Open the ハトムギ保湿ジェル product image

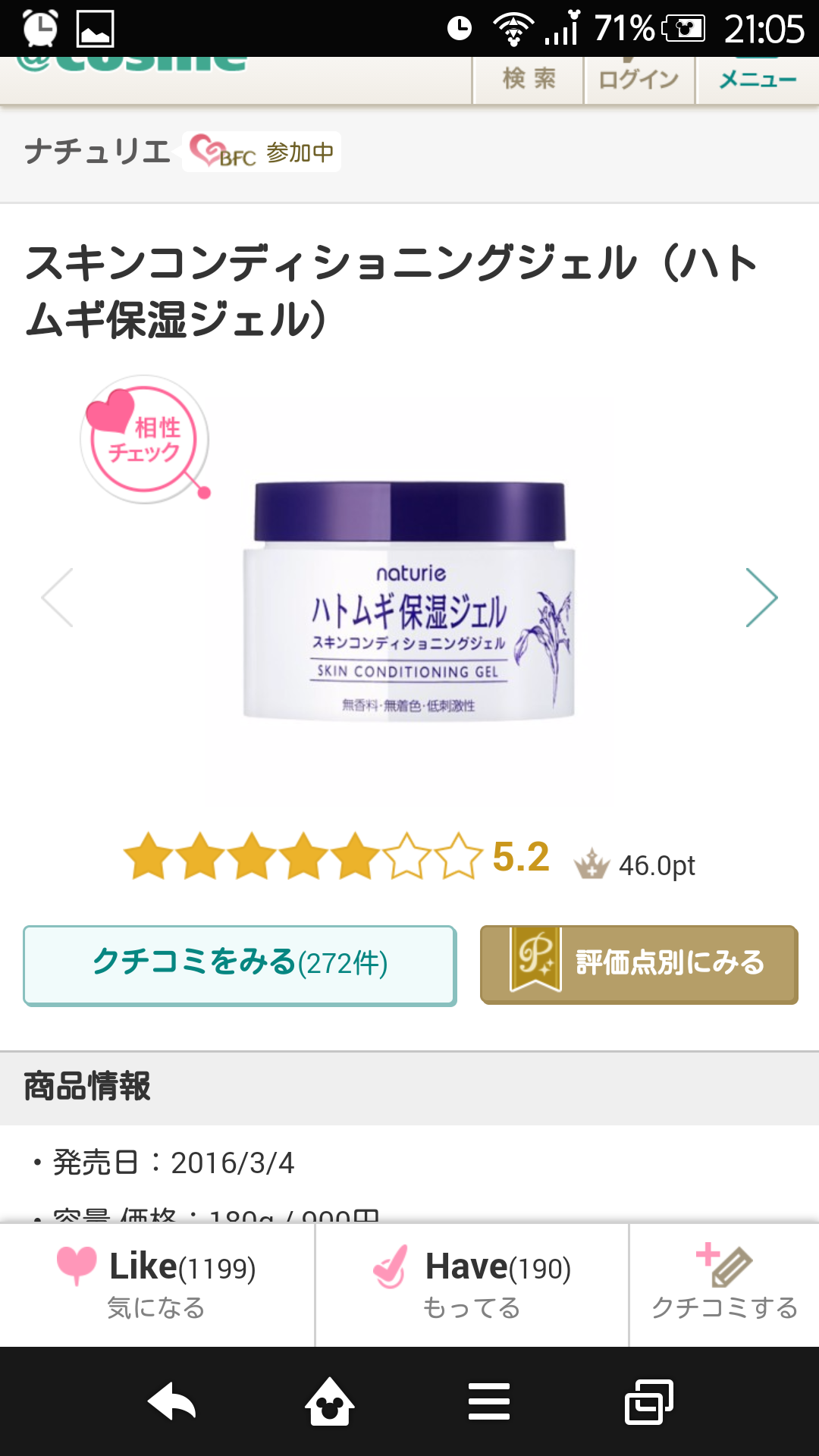[409, 601]
